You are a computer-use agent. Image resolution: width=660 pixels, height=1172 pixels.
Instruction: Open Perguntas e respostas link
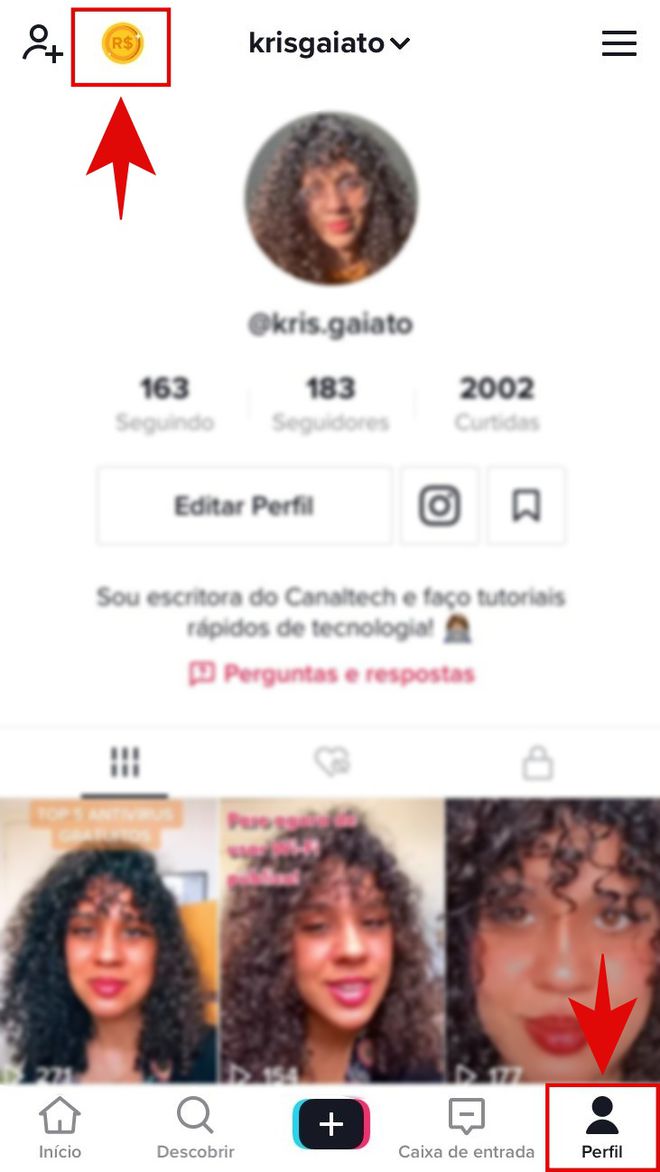pyautogui.click(x=331, y=674)
